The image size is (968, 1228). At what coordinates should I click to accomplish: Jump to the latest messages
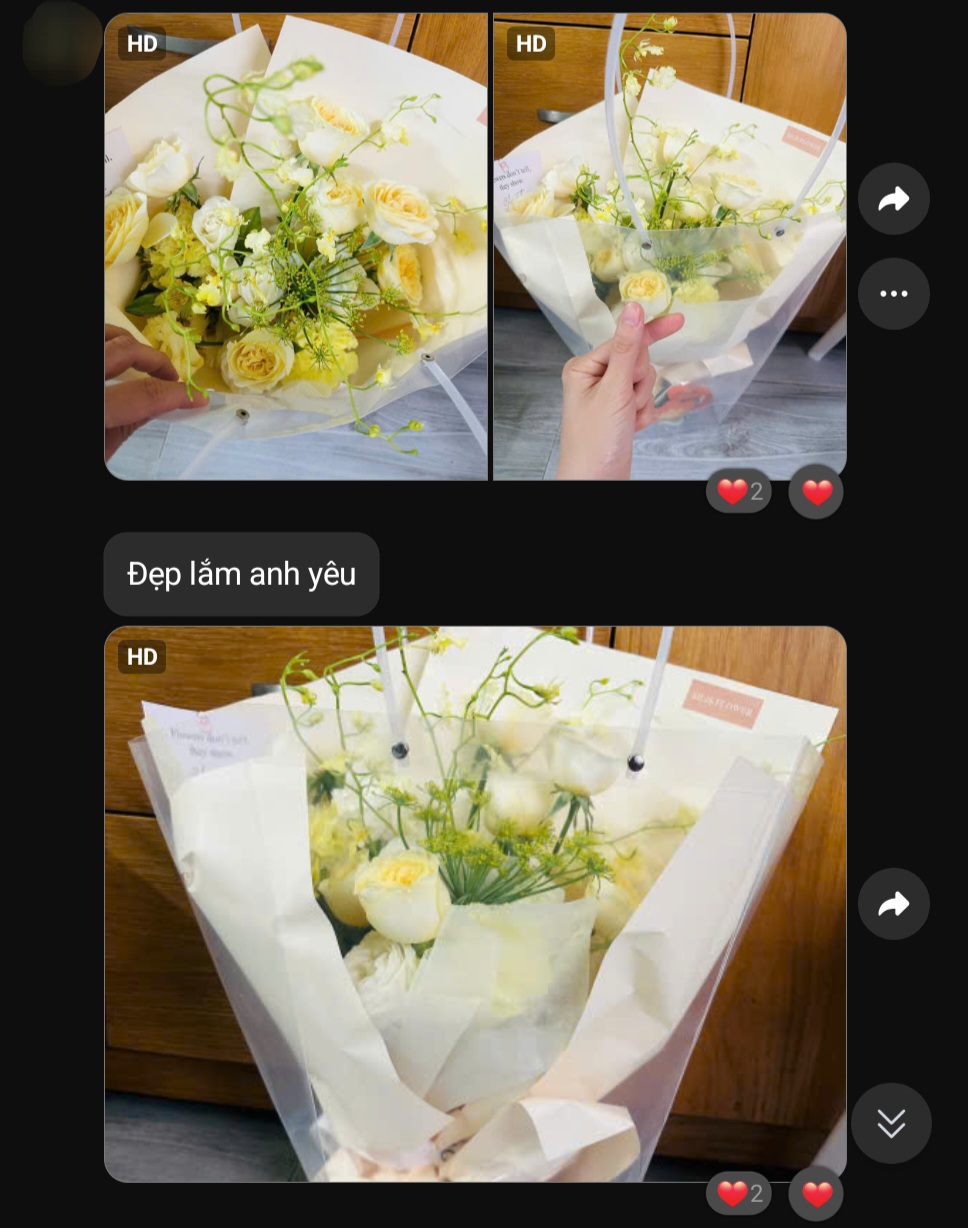[891, 1123]
